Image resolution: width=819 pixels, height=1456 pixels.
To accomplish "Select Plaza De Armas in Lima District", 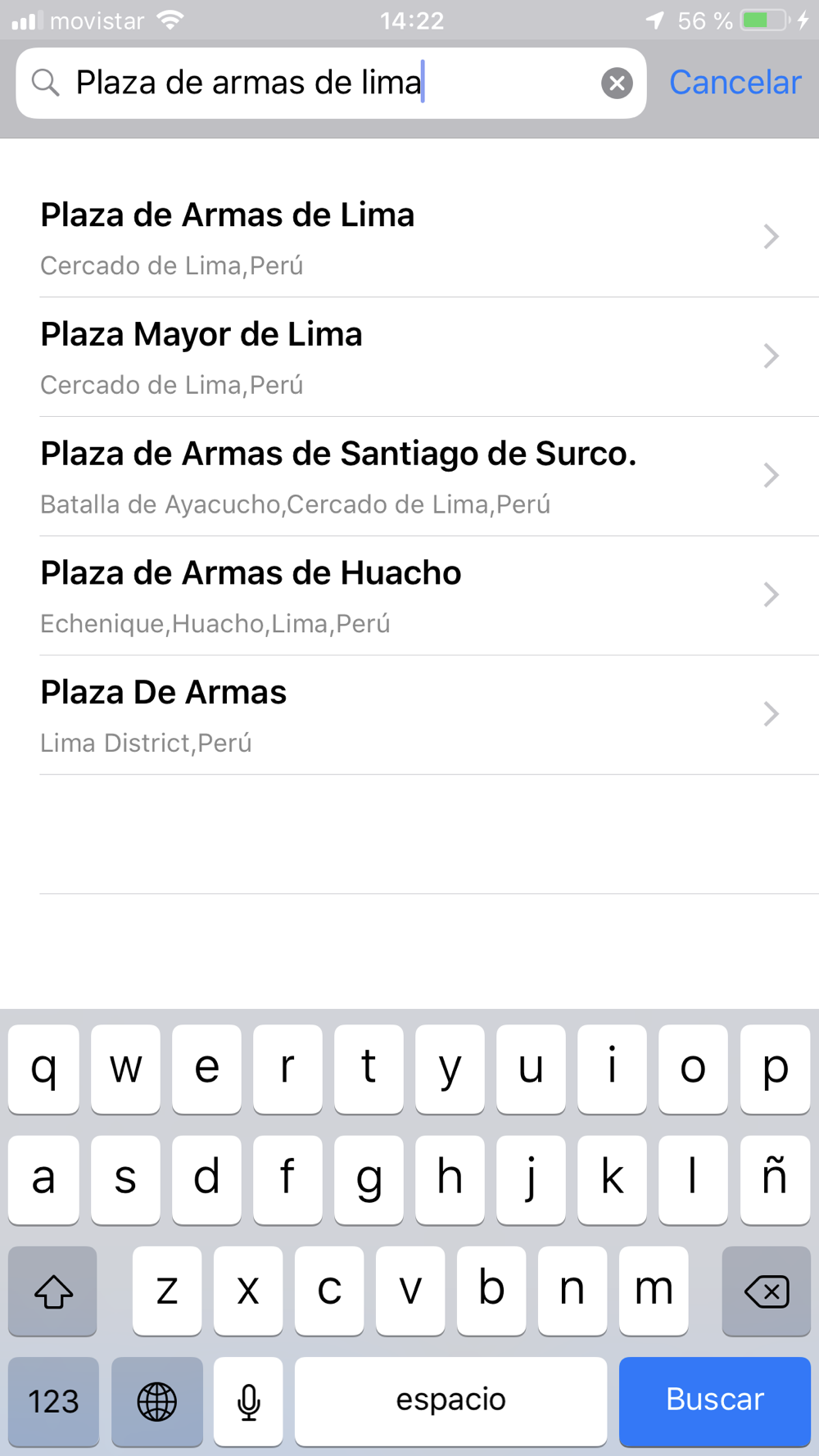I will coord(409,715).
